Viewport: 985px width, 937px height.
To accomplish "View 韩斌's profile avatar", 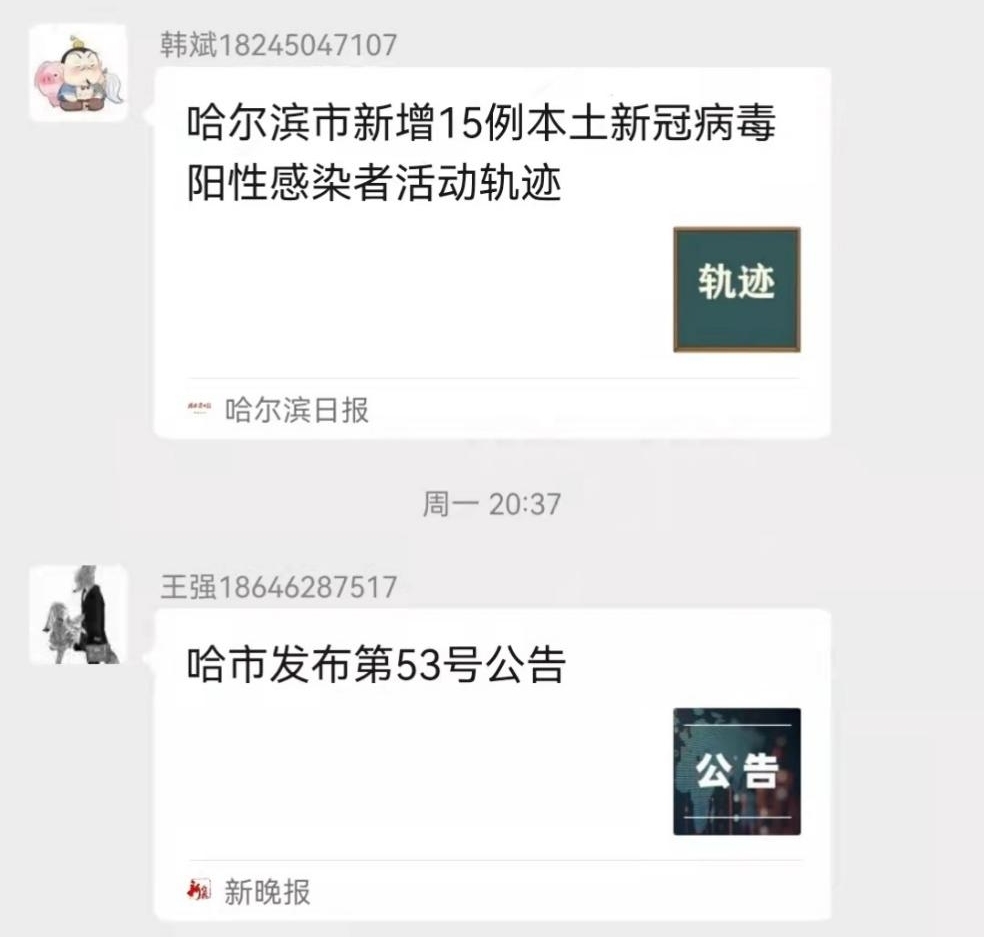I will click(78, 72).
